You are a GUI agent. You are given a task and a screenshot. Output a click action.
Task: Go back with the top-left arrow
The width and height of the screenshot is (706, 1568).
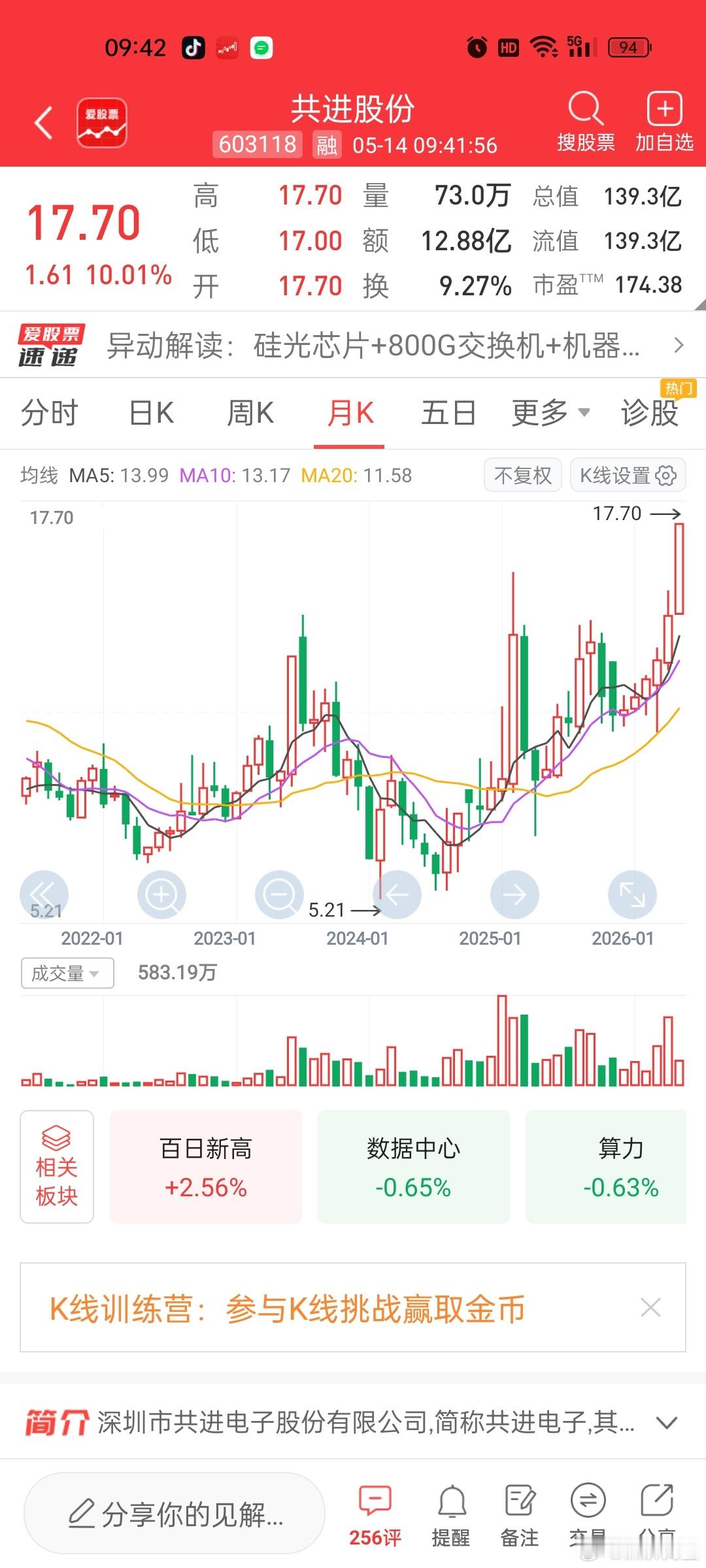[x=44, y=122]
